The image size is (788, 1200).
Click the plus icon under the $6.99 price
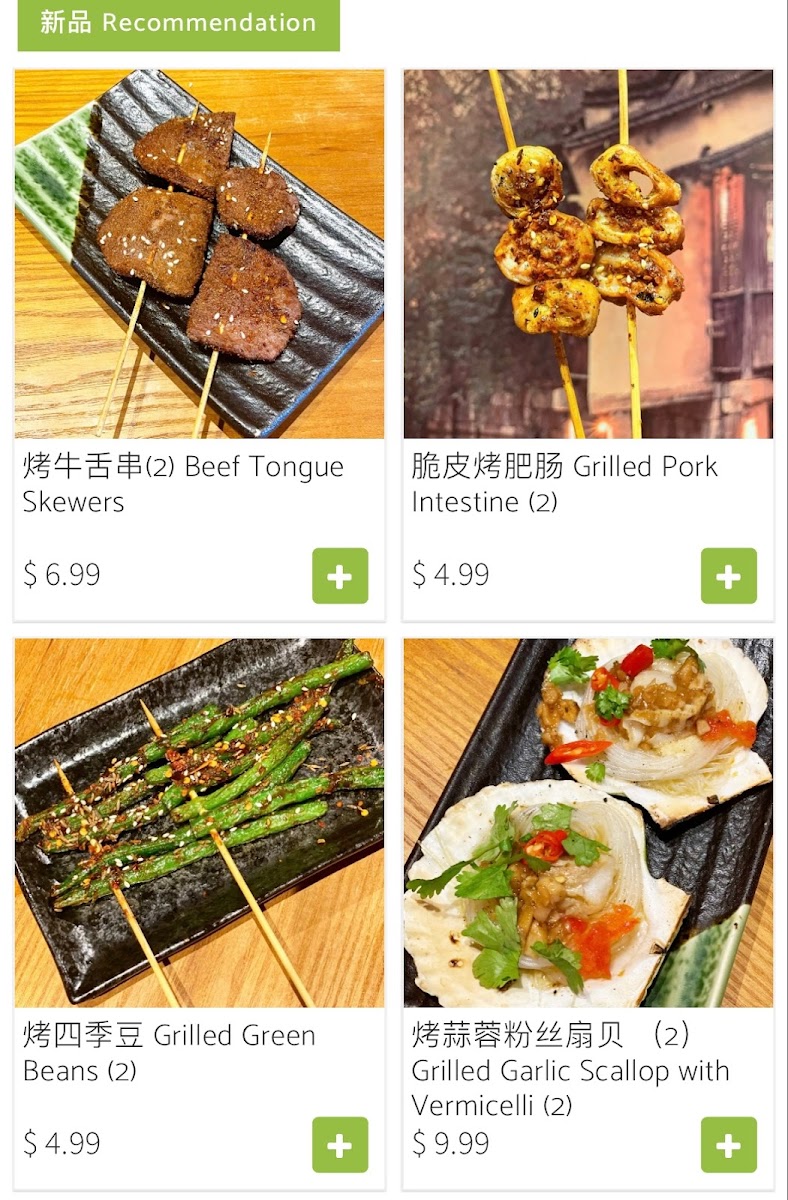click(x=341, y=575)
